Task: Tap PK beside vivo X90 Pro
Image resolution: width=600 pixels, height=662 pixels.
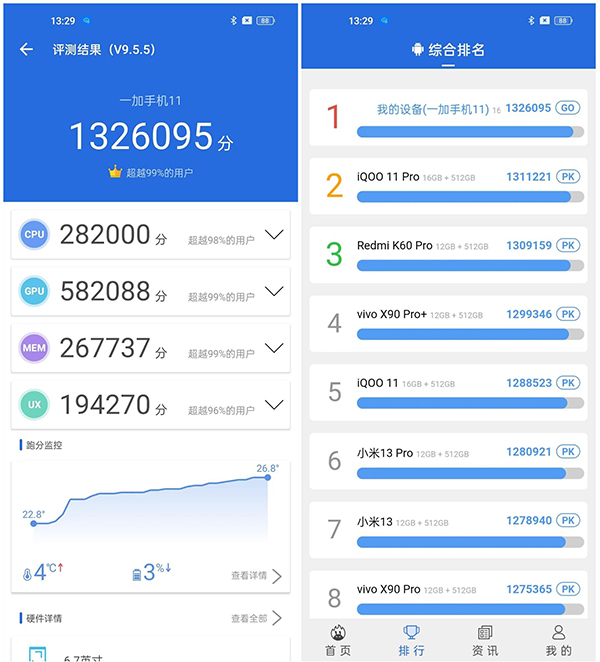Action: click(x=568, y=590)
